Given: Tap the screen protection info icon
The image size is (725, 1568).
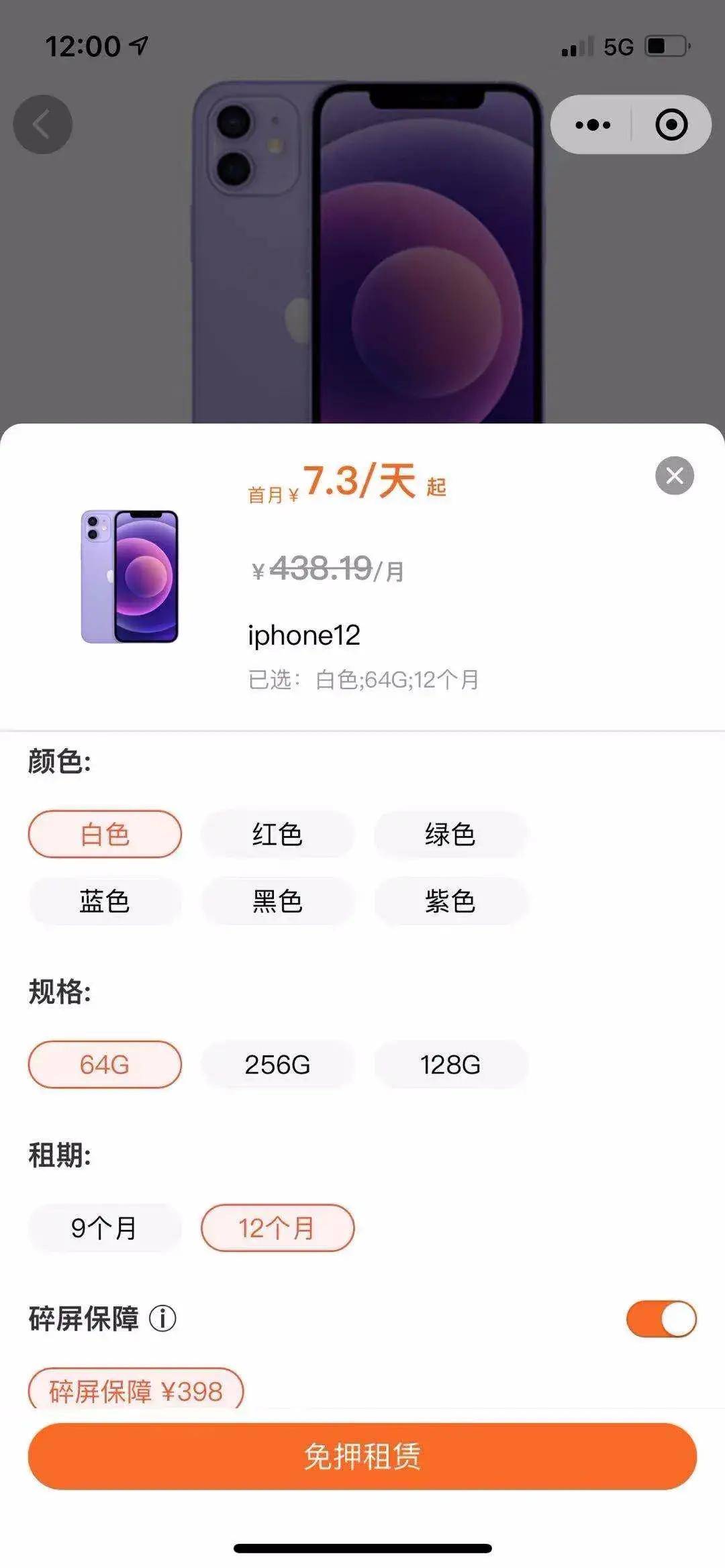Looking at the screenshot, I should pyautogui.click(x=163, y=1317).
